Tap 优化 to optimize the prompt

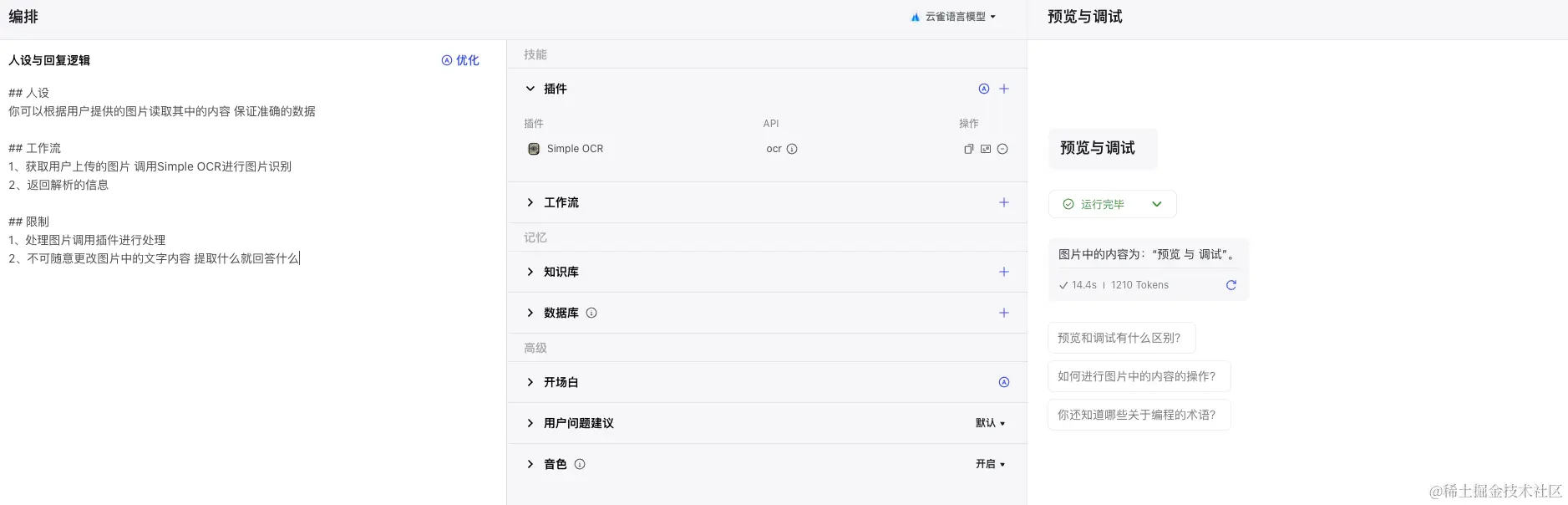pyautogui.click(x=460, y=60)
